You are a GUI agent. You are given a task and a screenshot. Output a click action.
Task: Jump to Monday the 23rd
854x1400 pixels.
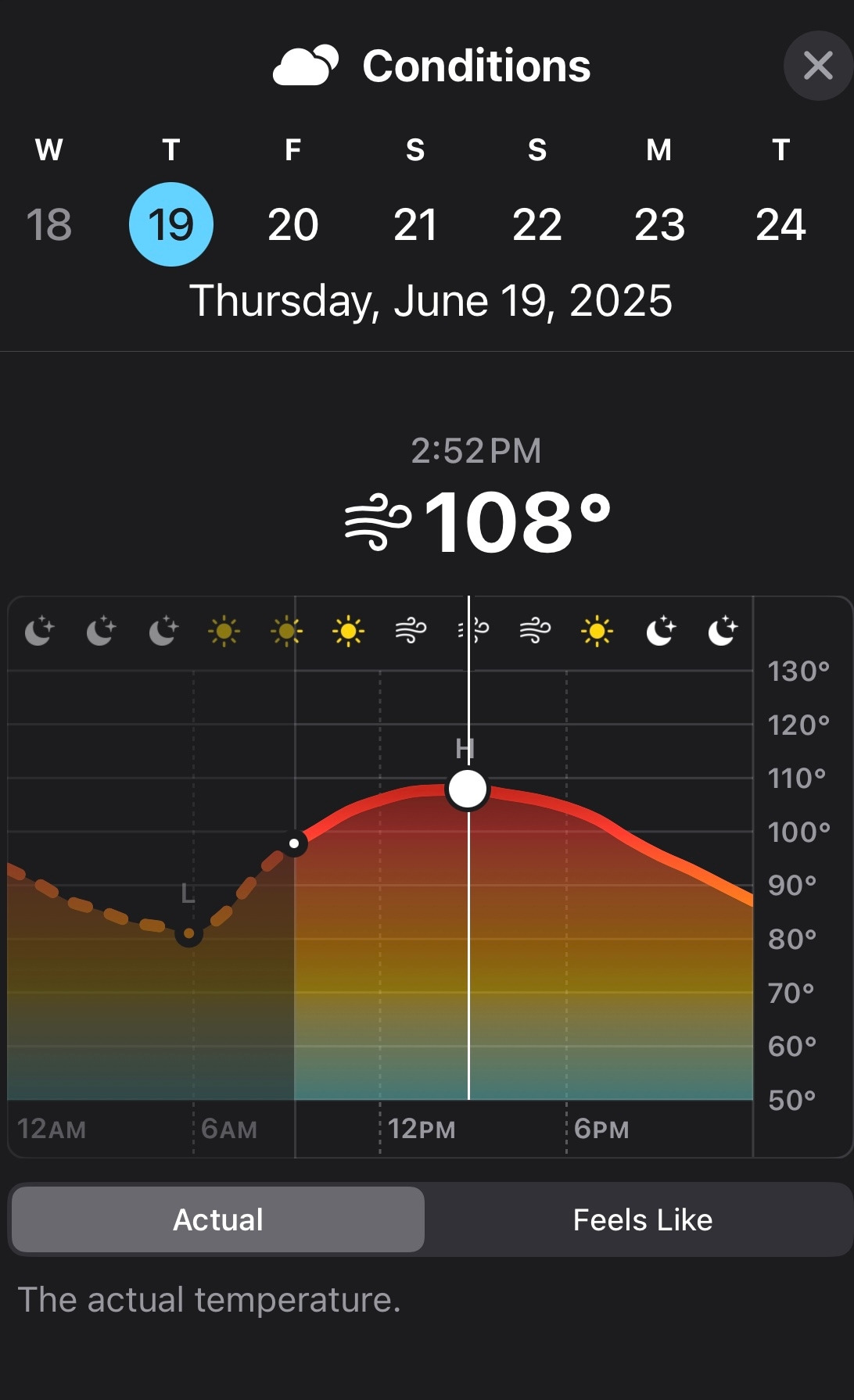pos(659,224)
